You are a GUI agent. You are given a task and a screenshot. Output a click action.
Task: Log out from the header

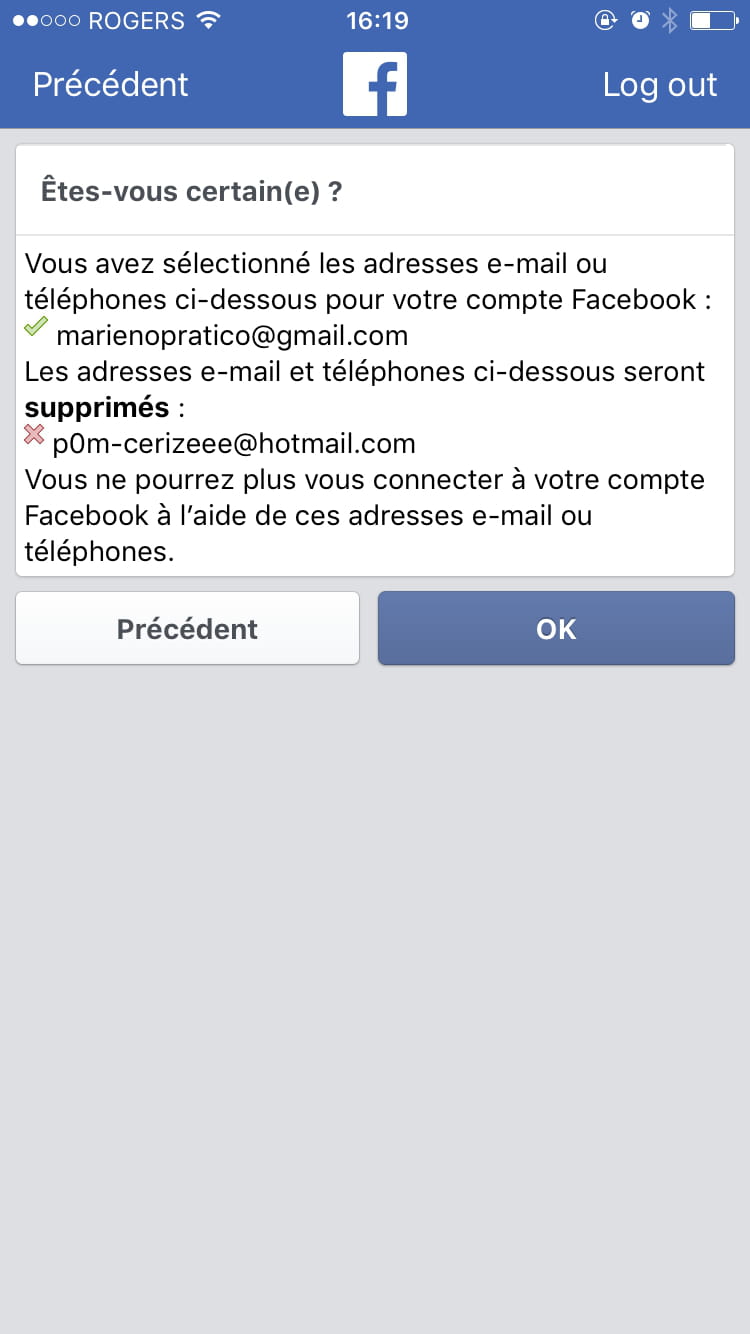[660, 85]
